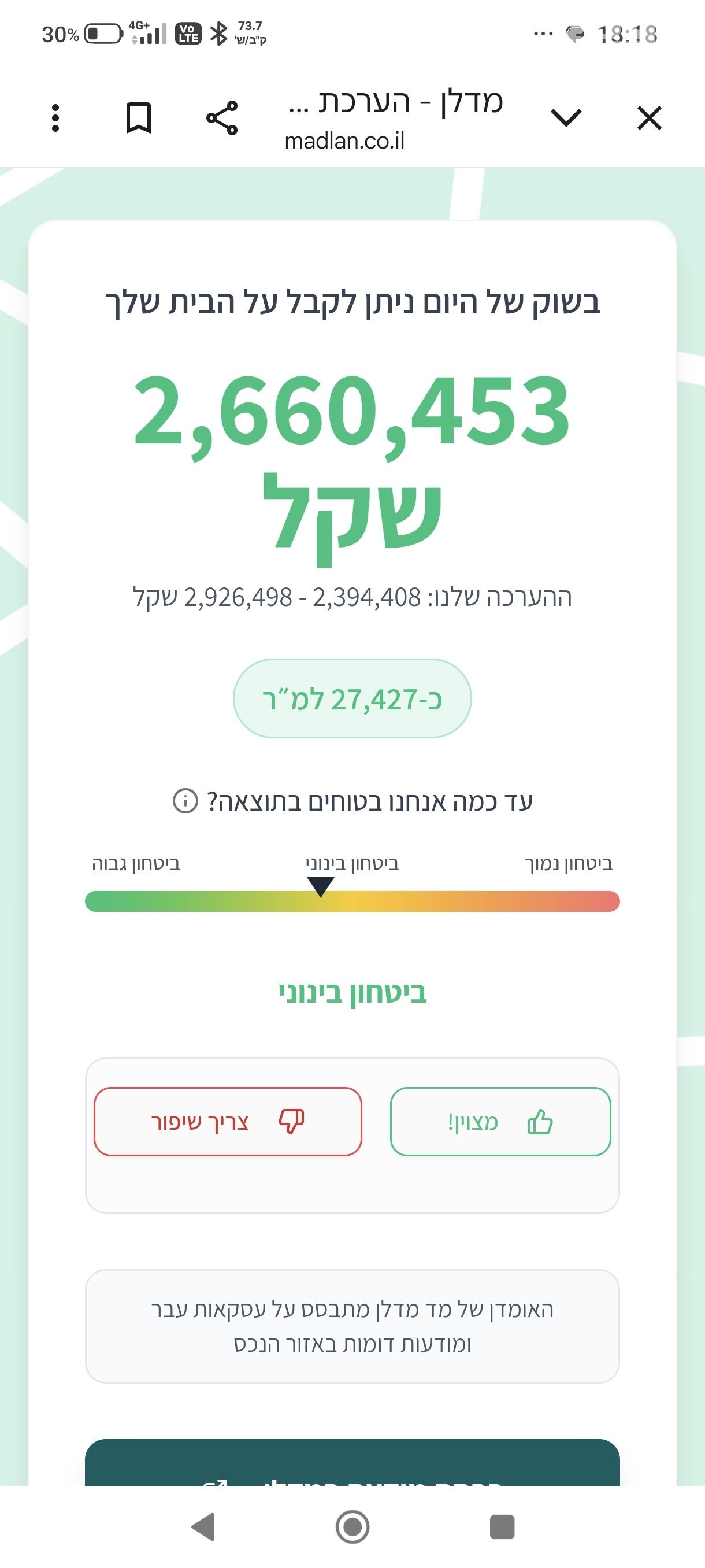Rate the estimate with thumbs-up מצוין

[500, 1121]
